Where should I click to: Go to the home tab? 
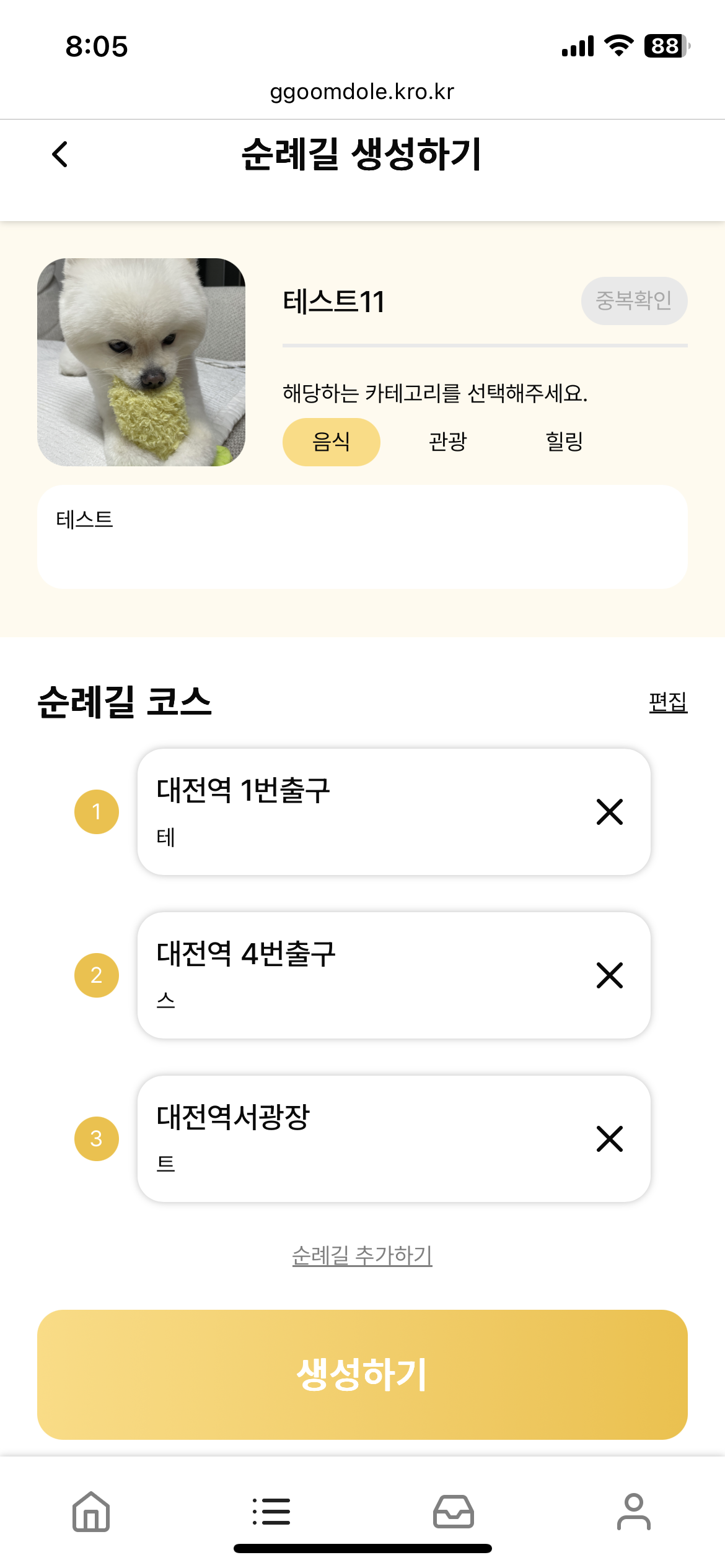pyautogui.click(x=91, y=1512)
